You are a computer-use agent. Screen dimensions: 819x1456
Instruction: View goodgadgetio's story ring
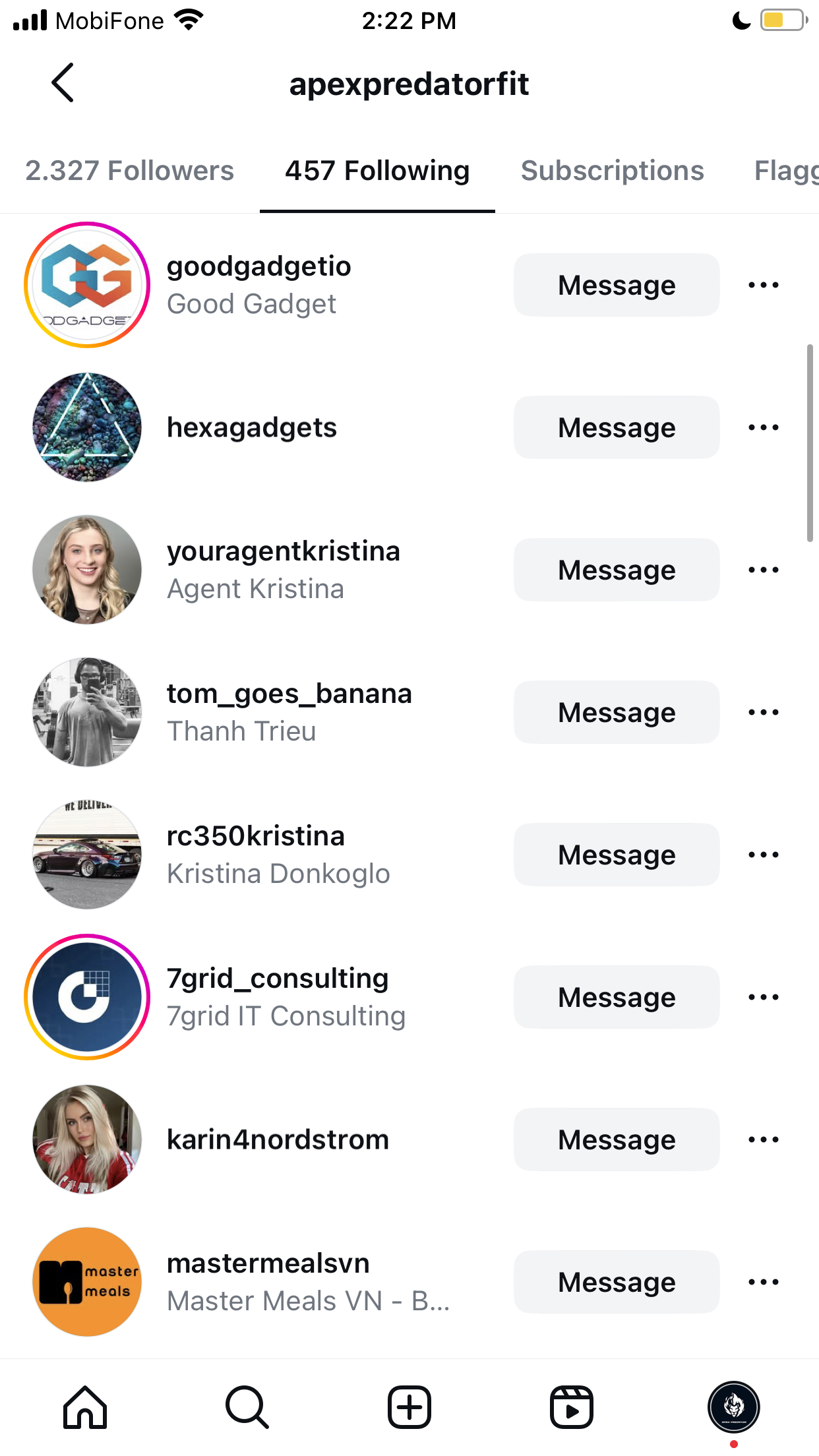87,285
